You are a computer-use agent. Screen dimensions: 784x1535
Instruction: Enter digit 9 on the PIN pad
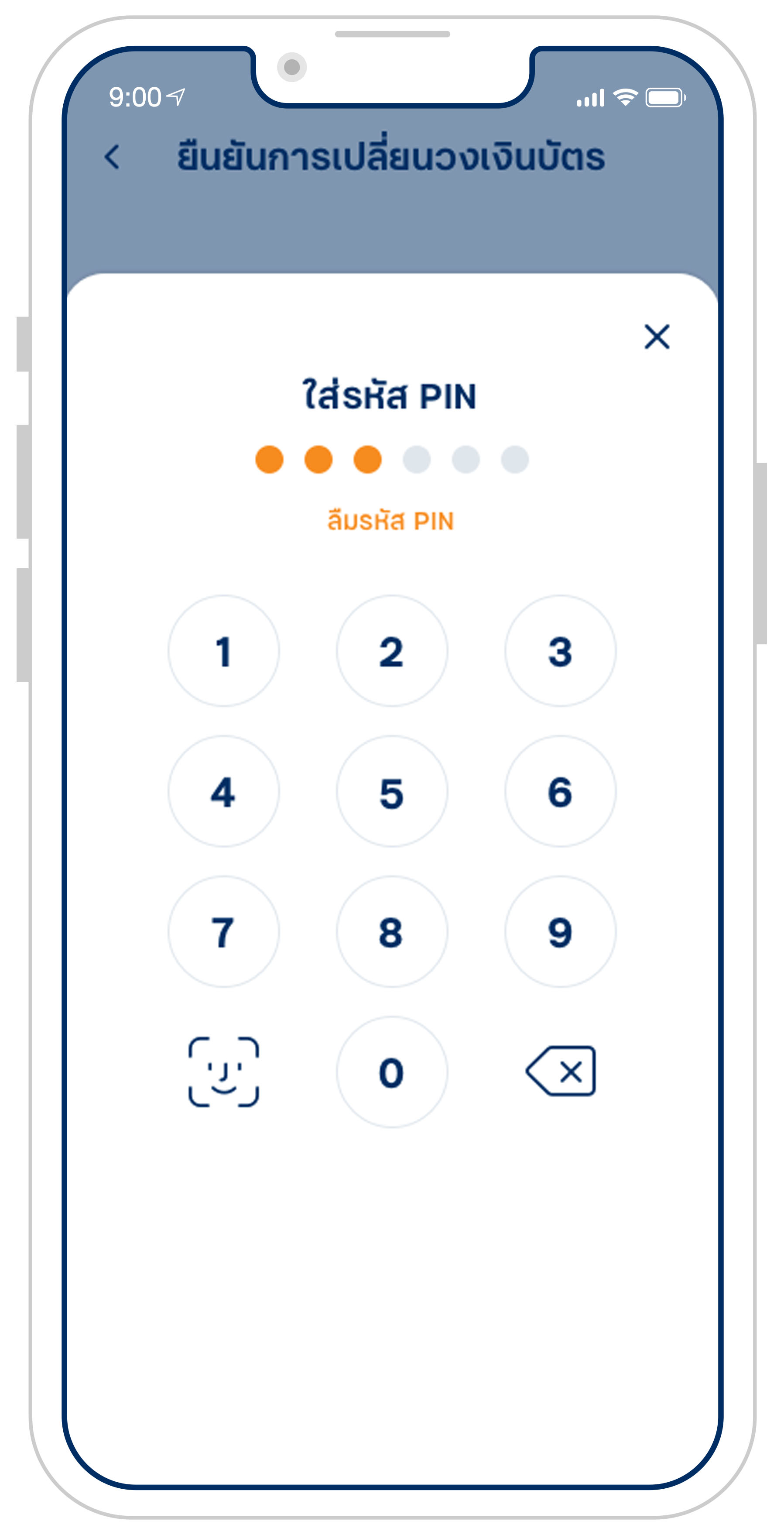[x=560, y=931]
